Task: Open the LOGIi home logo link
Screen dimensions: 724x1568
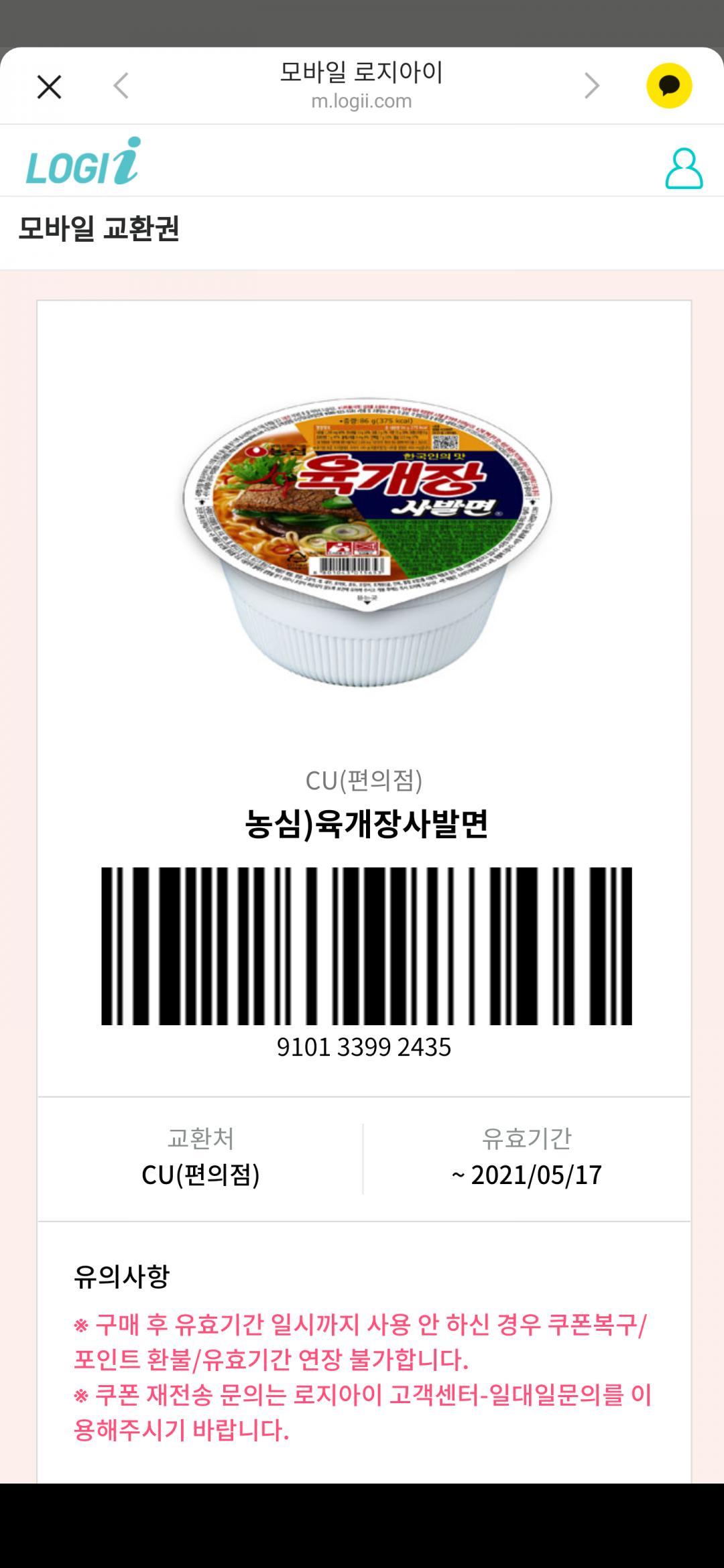Action: [83, 161]
